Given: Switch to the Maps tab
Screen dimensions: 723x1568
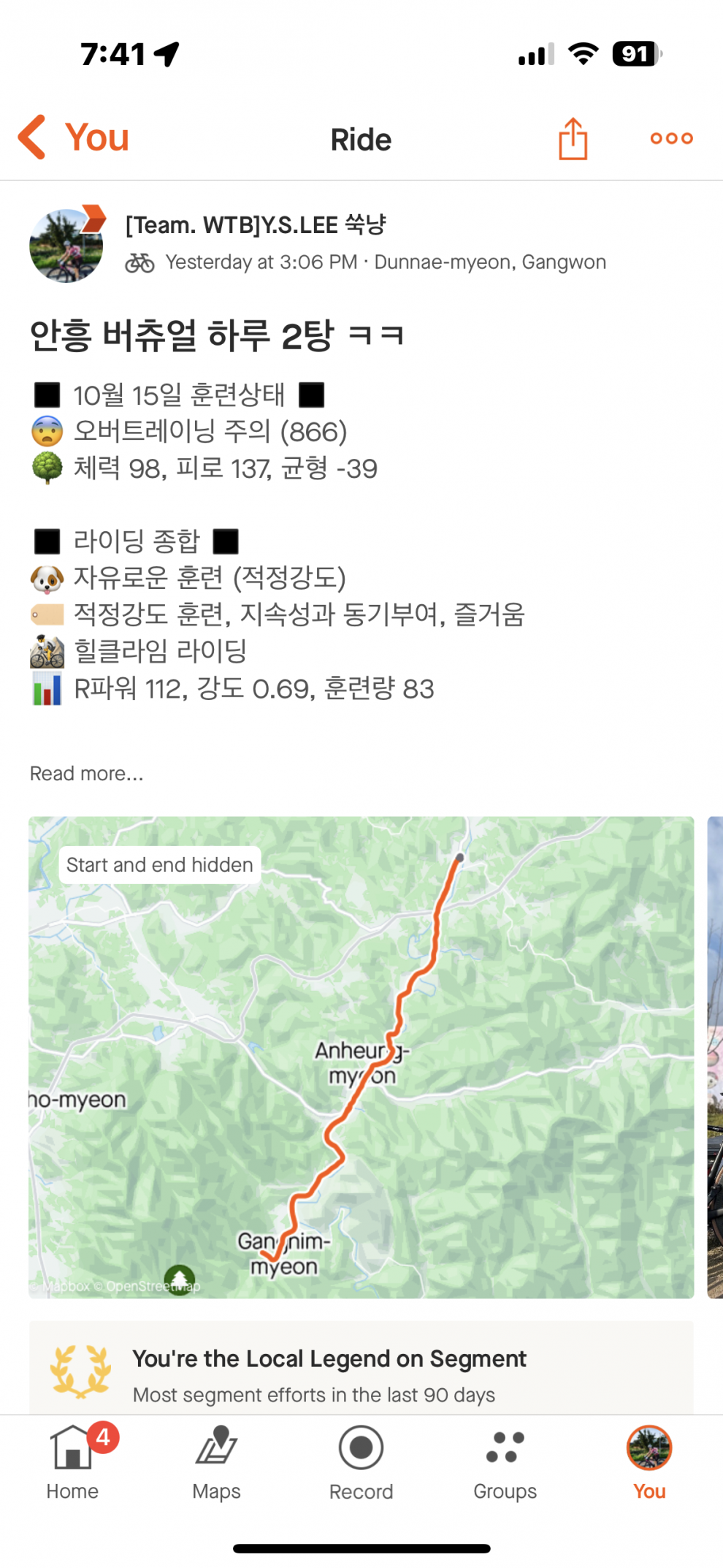Looking at the screenshot, I should click(x=216, y=1463).
